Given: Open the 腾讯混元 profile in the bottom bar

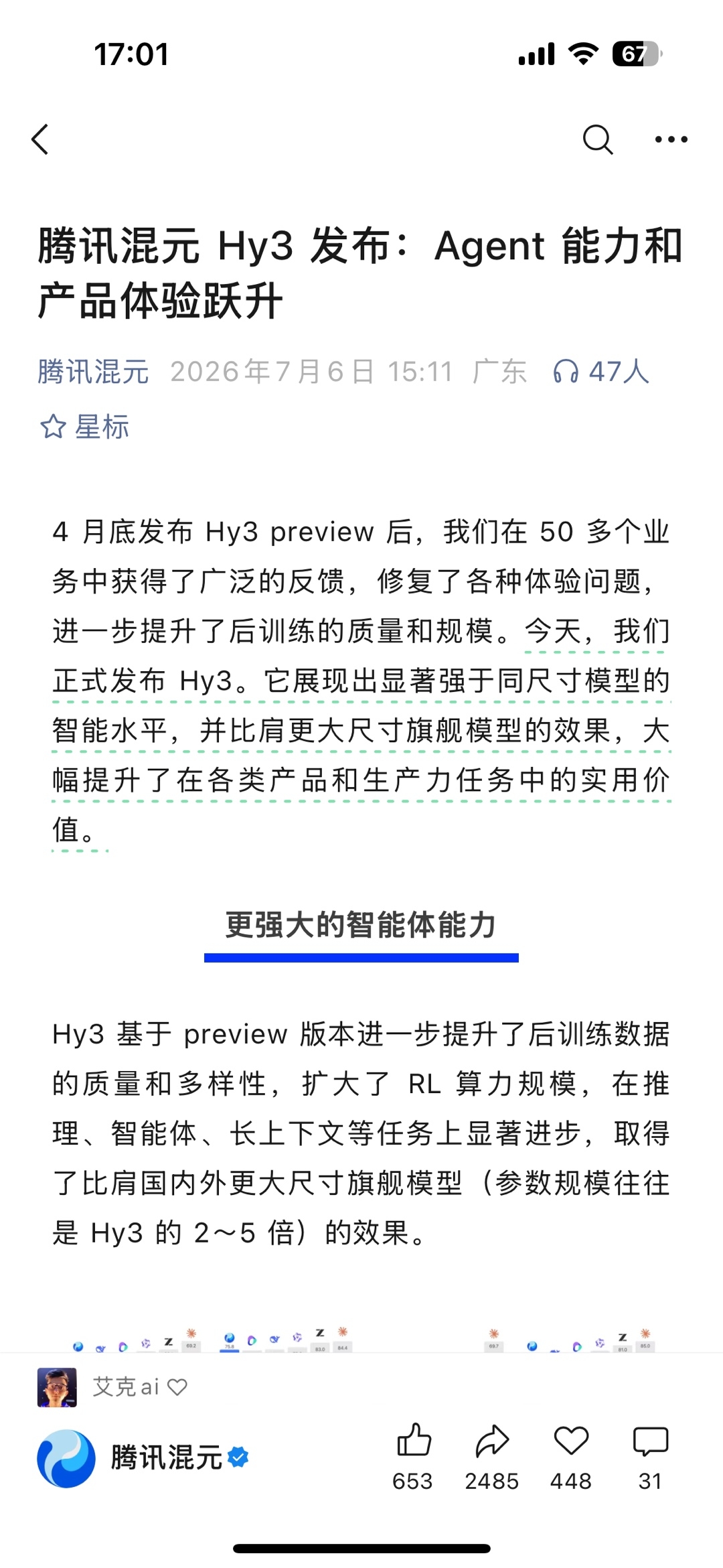Looking at the screenshot, I should [x=143, y=1458].
